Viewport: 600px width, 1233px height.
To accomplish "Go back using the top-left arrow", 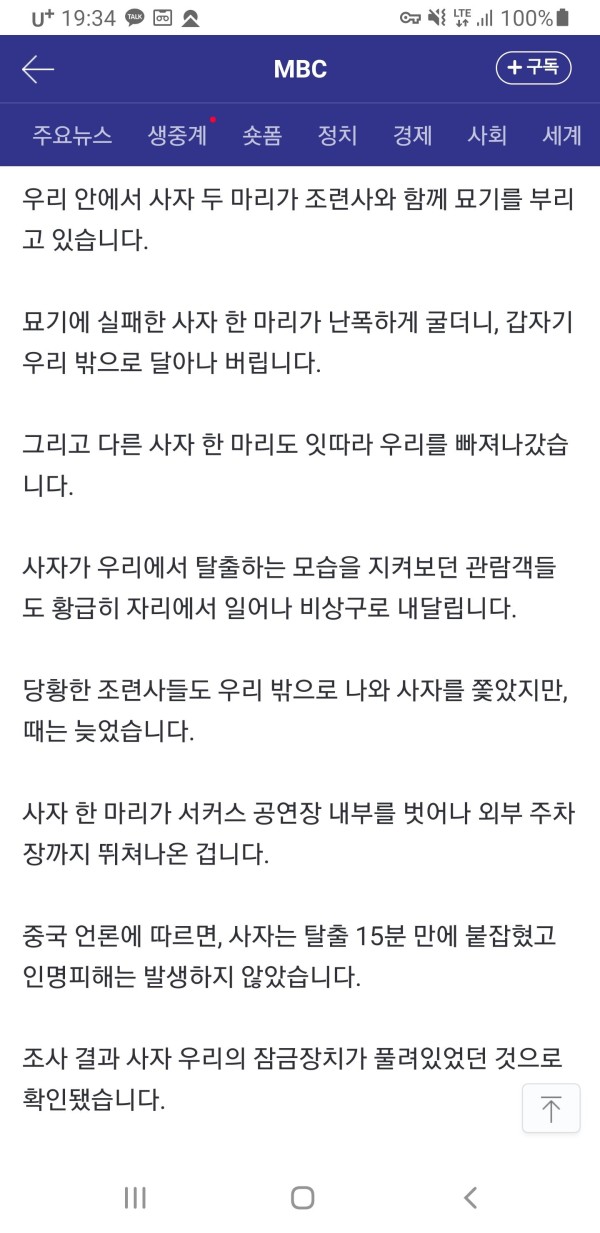I will pyautogui.click(x=38, y=69).
